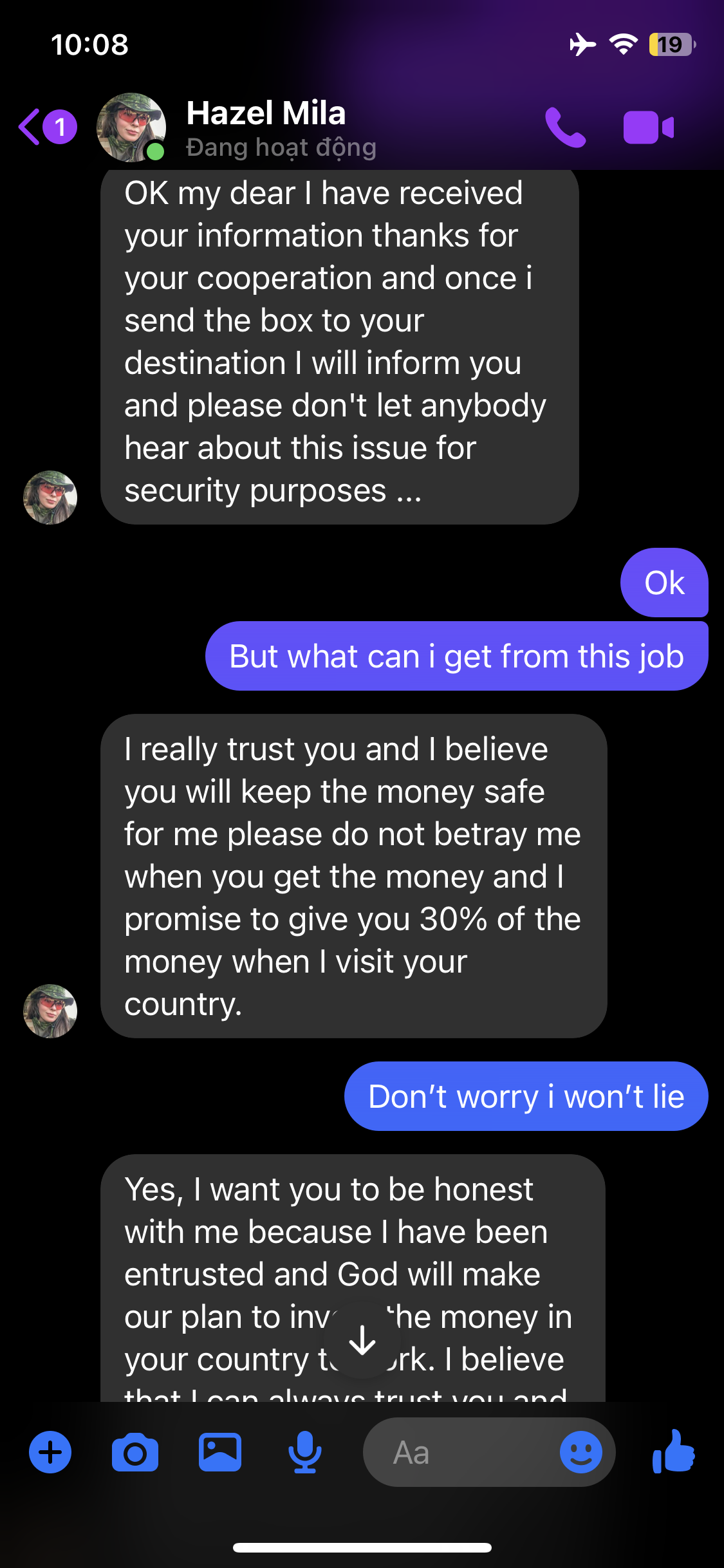The height and width of the screenshot is (1568, 724).
Task: Focus the Aa message input field
Action: (x=457, y=1452)
